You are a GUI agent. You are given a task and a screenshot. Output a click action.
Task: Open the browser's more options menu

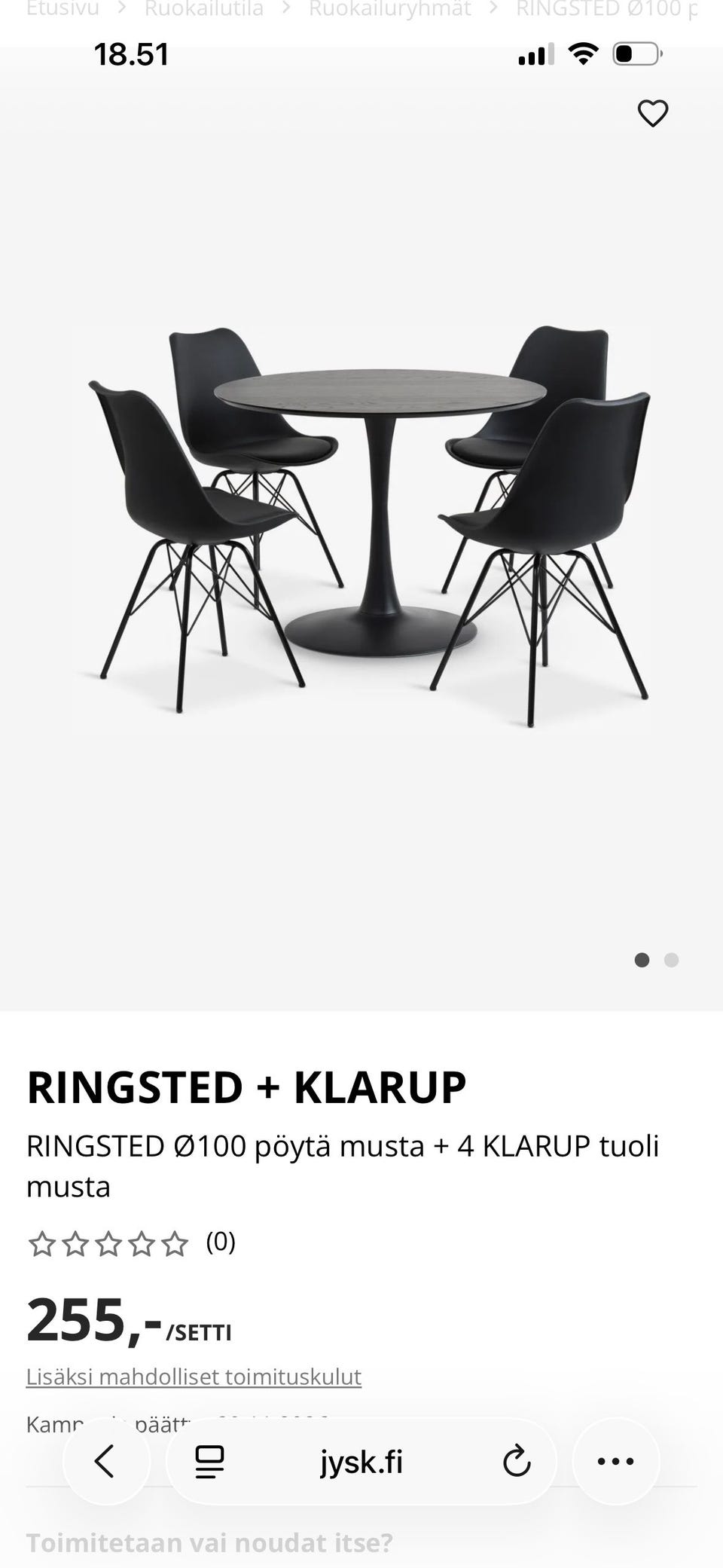[615, 1462]
